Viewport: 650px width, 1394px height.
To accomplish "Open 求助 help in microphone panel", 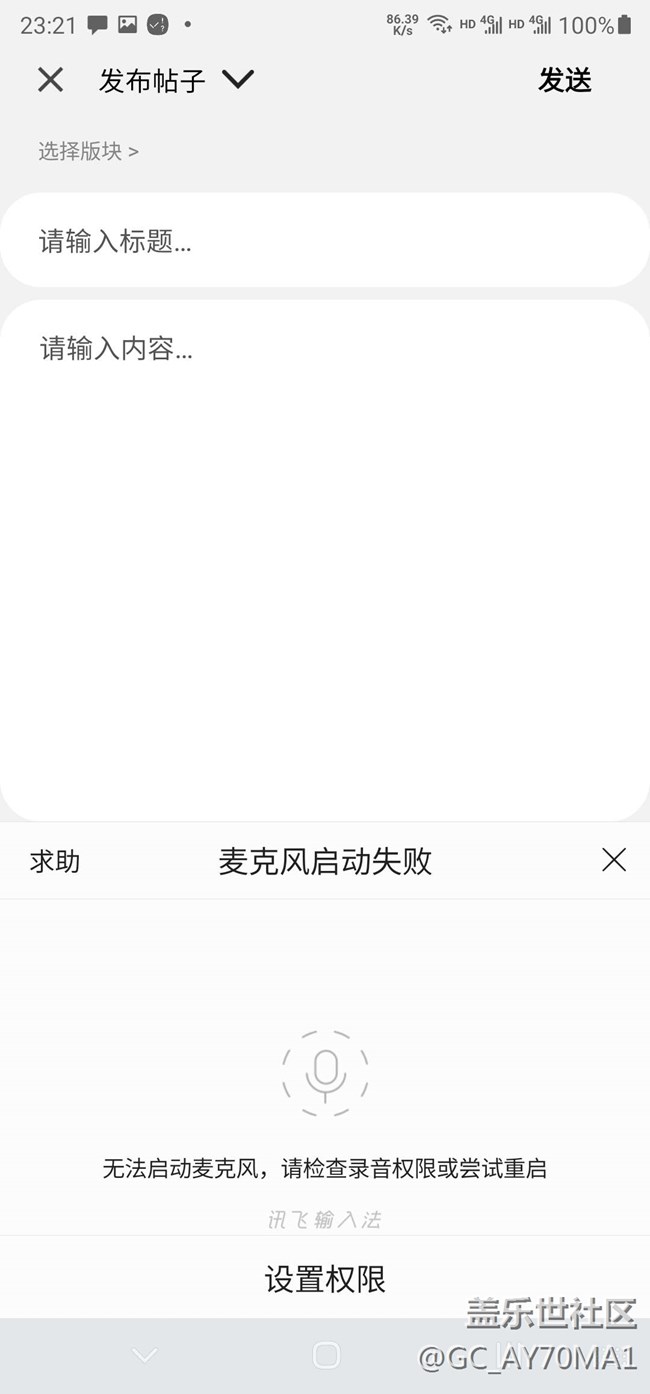I will pyautogui.click(x=55, y=861).
